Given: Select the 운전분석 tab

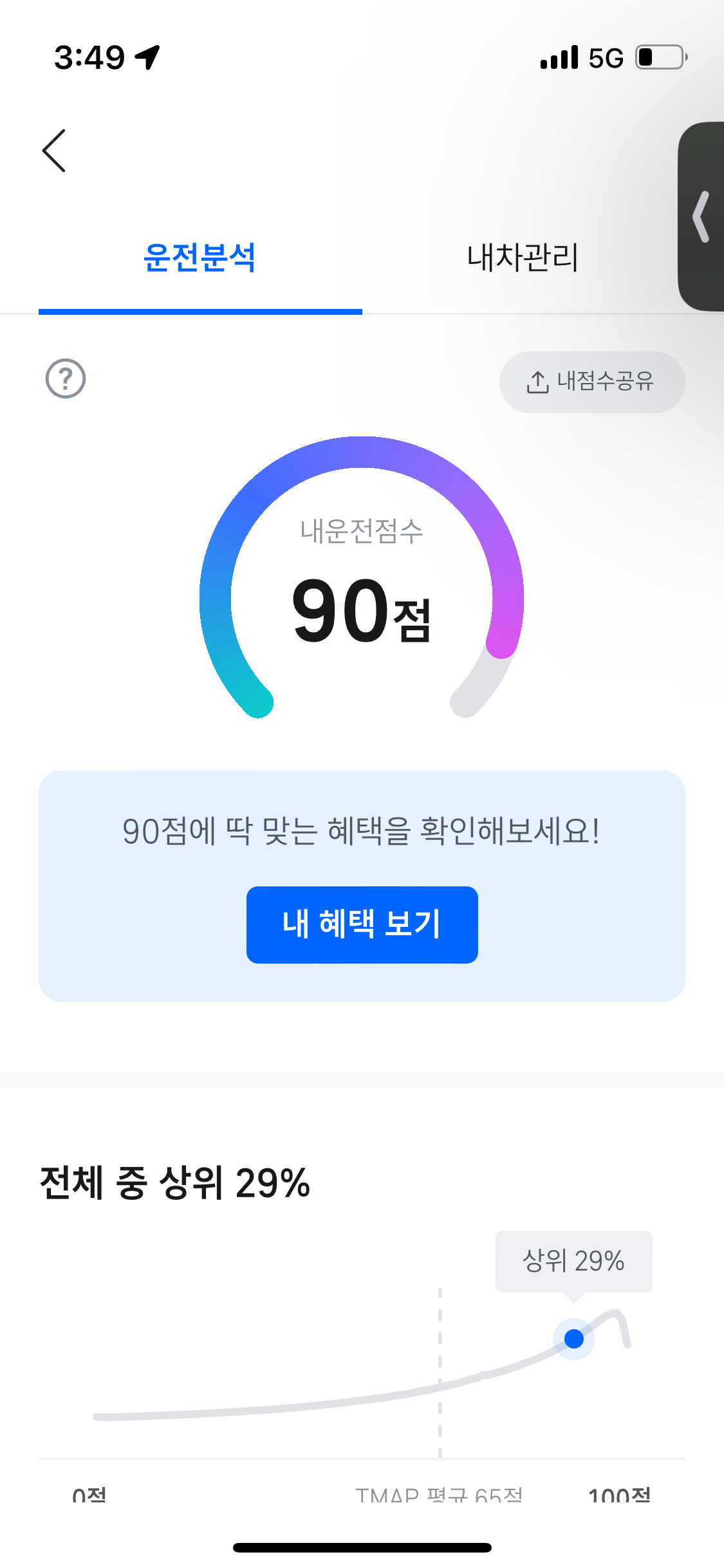Looking at the screenshot, I should tap(200, 257).
